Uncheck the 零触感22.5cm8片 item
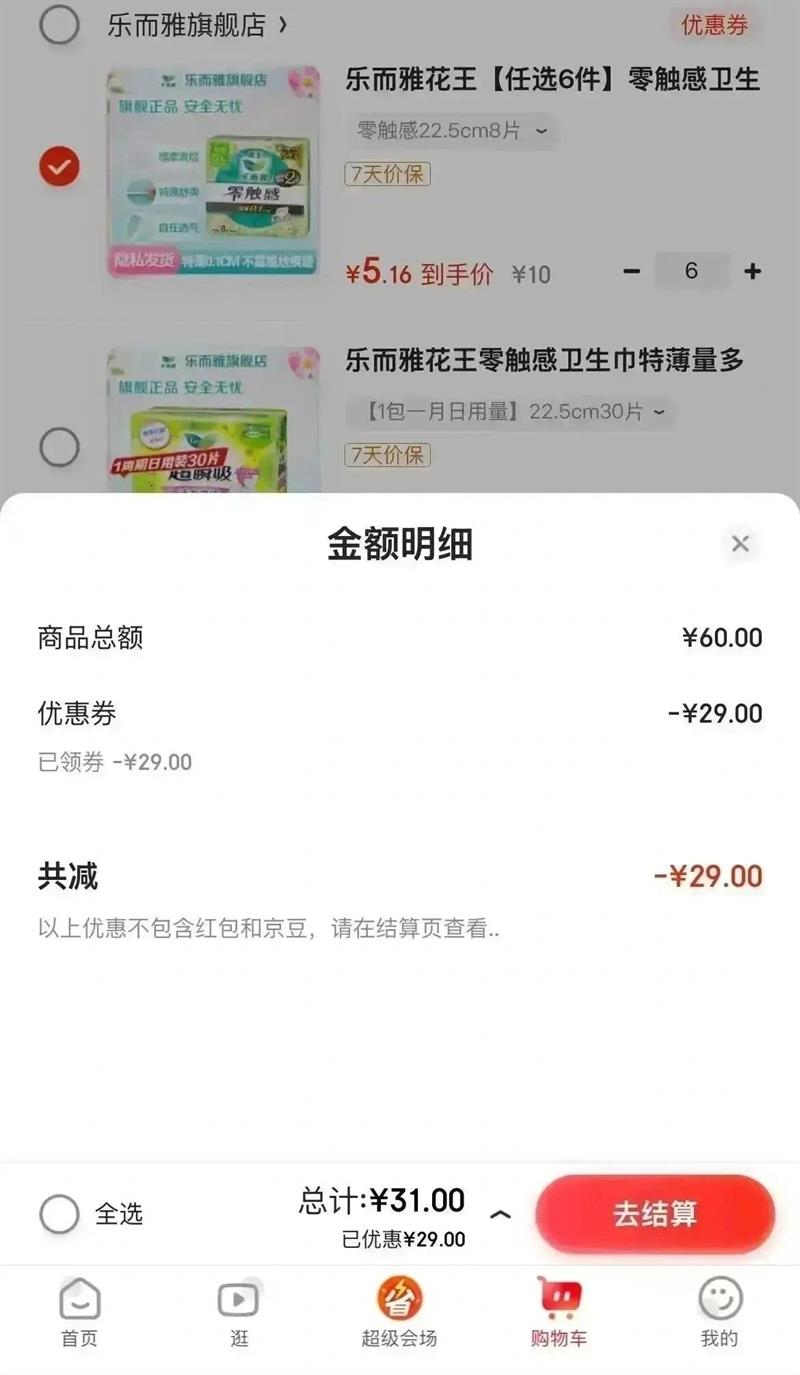800x1375 pixels. (x=59, y=167)
